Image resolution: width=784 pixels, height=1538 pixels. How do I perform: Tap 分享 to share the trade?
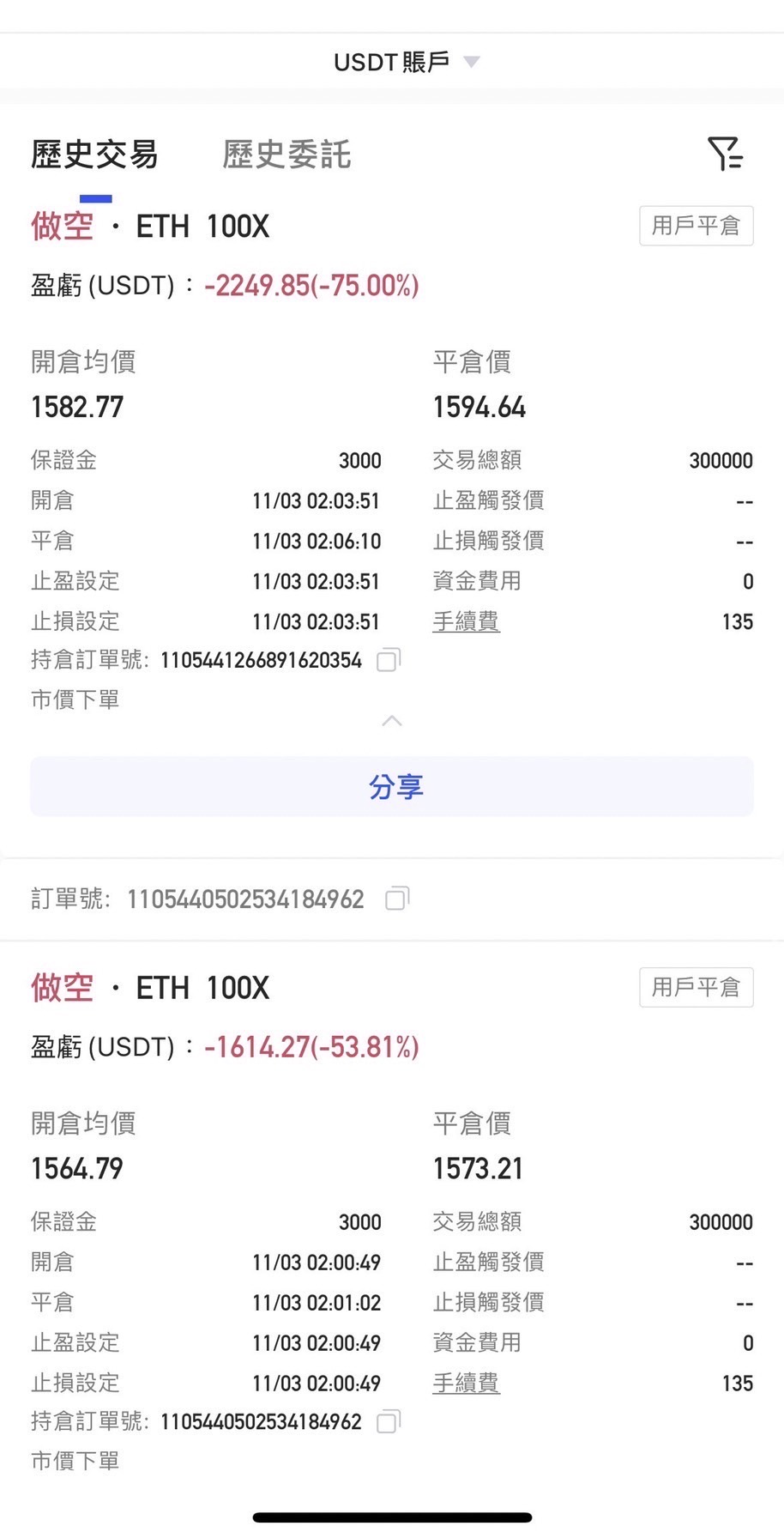tap(392, 786)
